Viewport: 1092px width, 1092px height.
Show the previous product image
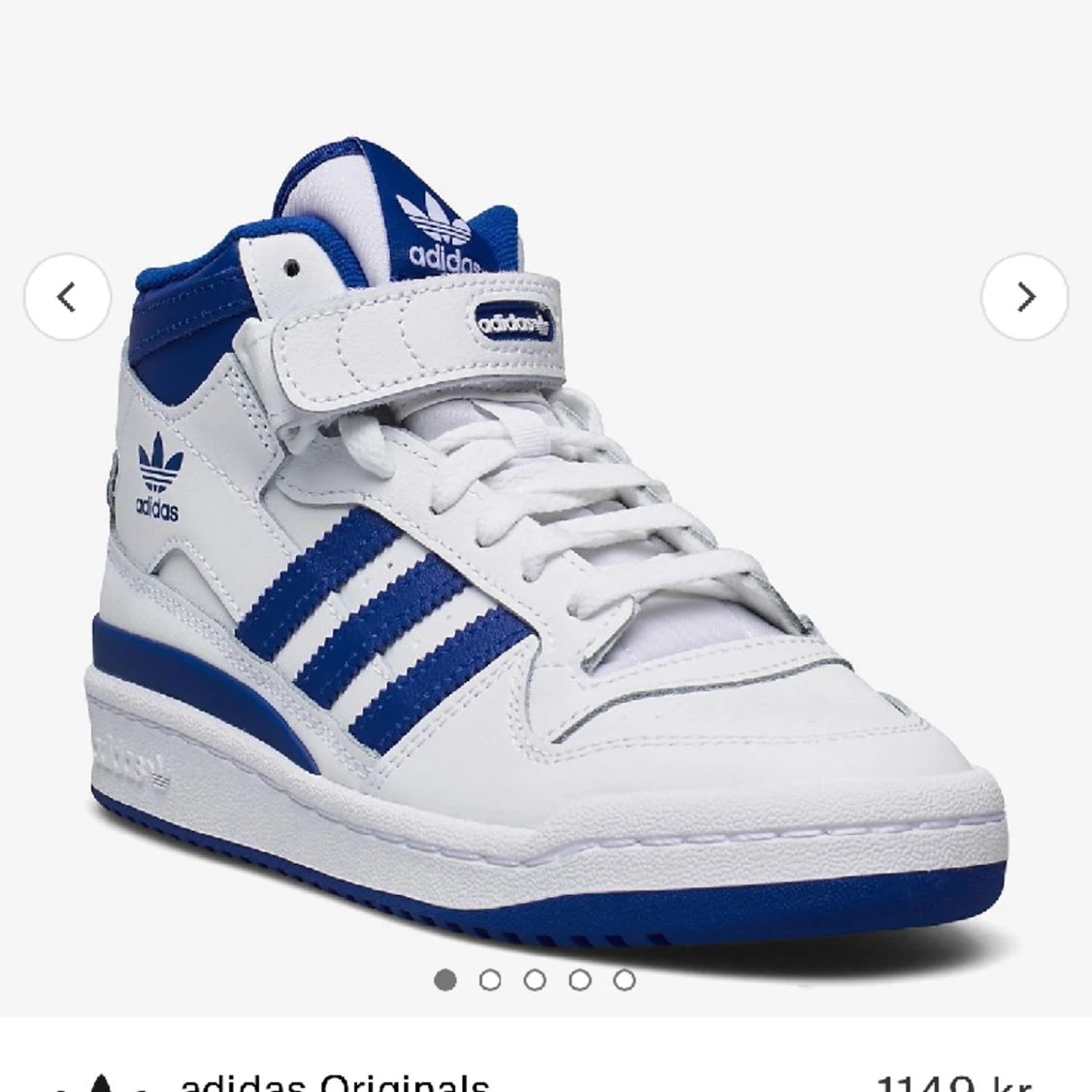(67, 297)
